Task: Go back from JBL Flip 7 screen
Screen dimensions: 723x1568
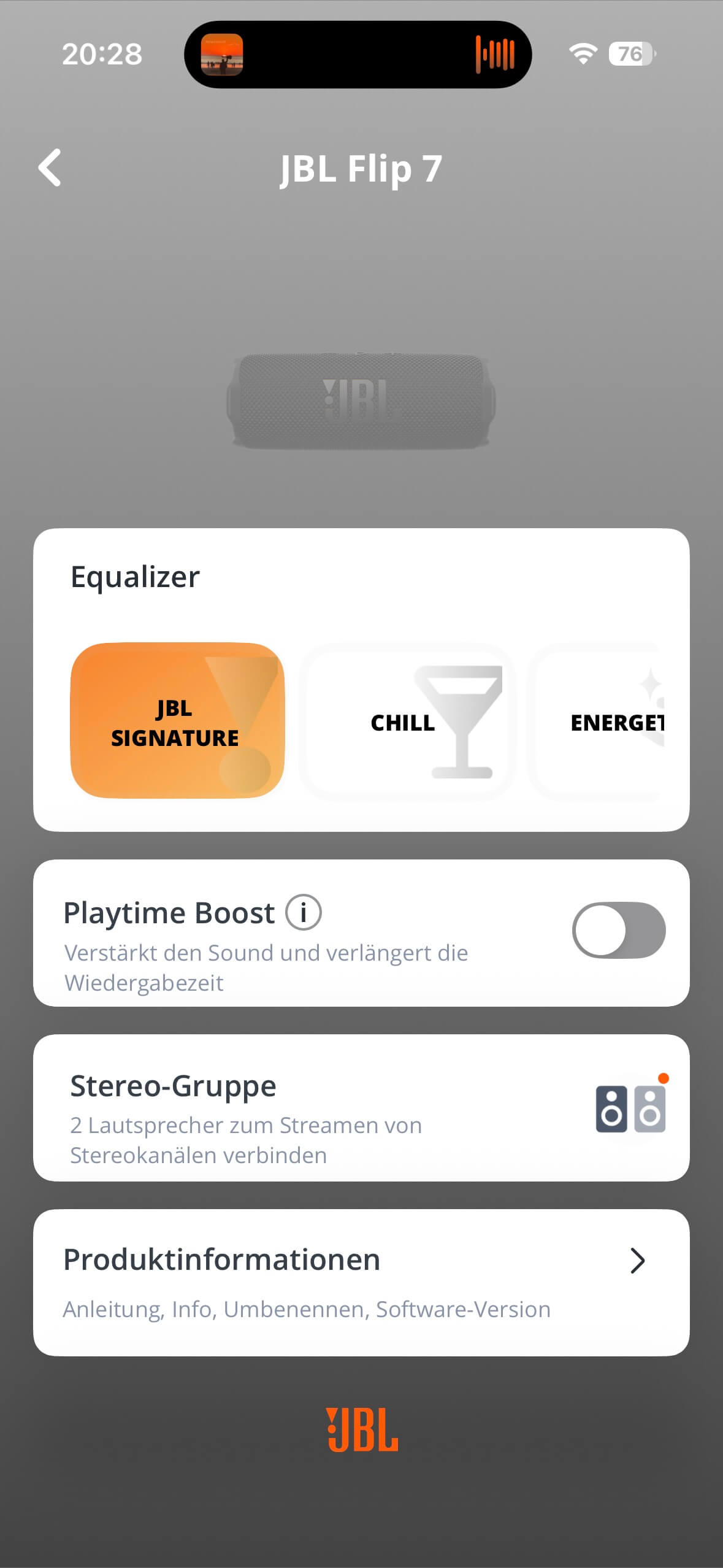Action: tap(50, 167)
